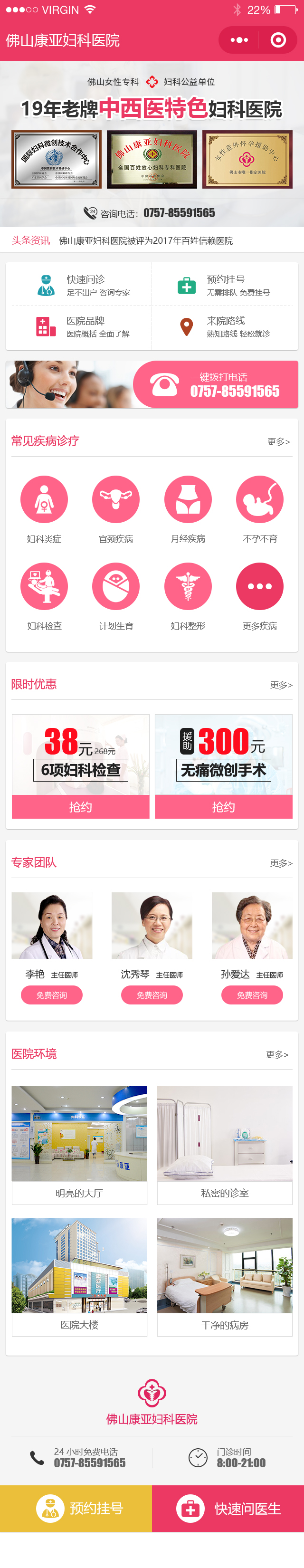Image resolution: width=304 pixels, height=1568 pixels.
Task: Tap the bottom 预约挂号 button
Action: [x=76, y=1508]
